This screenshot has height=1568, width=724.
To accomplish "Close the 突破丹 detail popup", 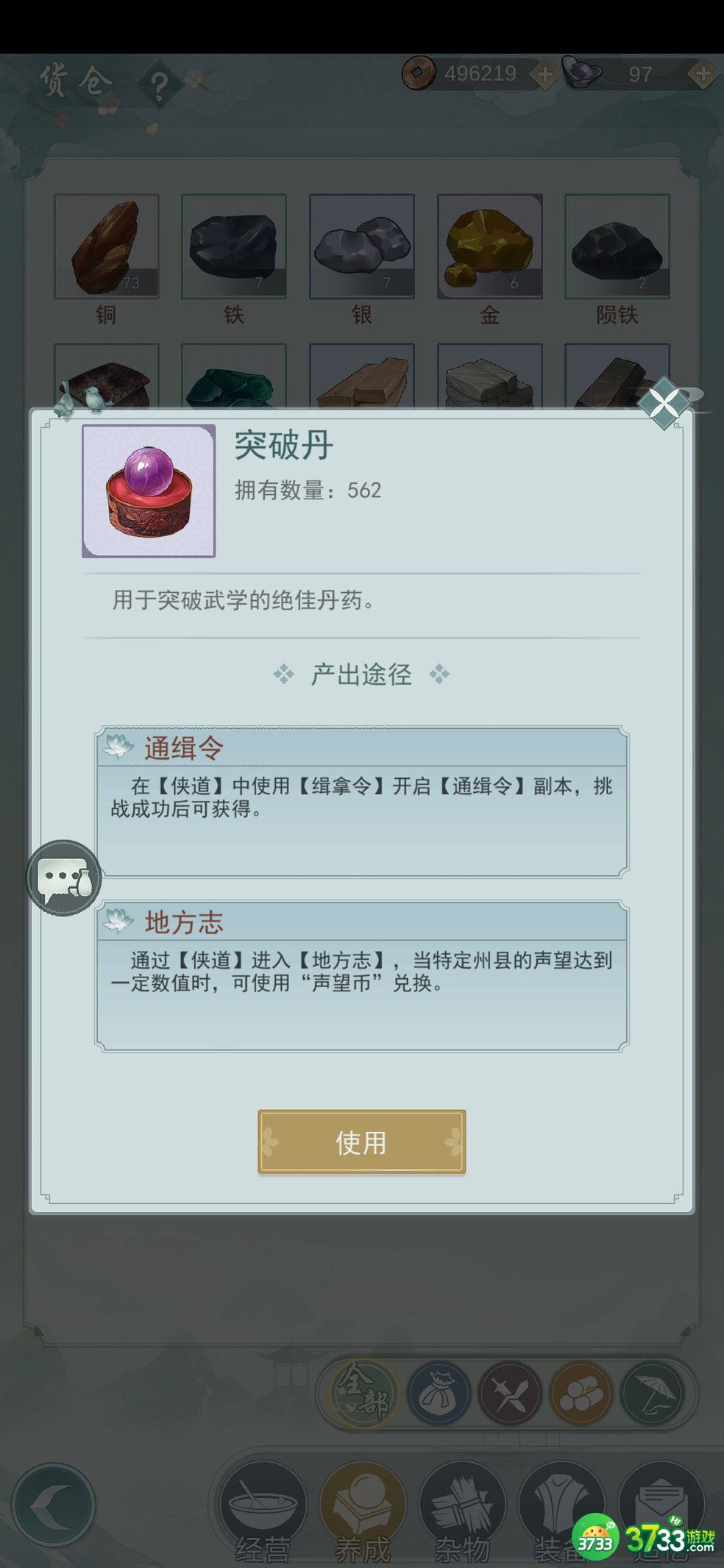I will tap(666, 402).
